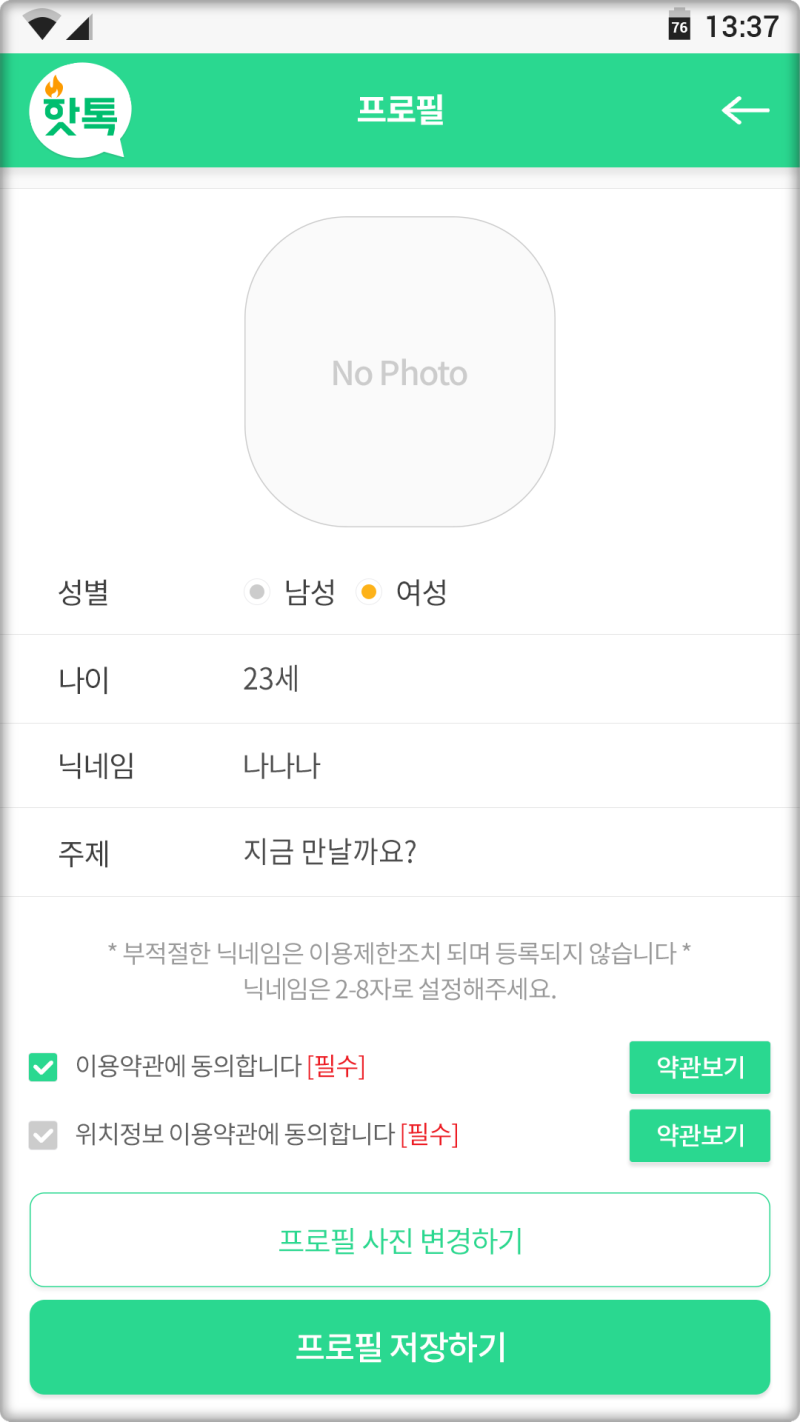800x1422 pixels.
Task: Tap the No Photo profile picture placeholder
Action: [400, 372]
